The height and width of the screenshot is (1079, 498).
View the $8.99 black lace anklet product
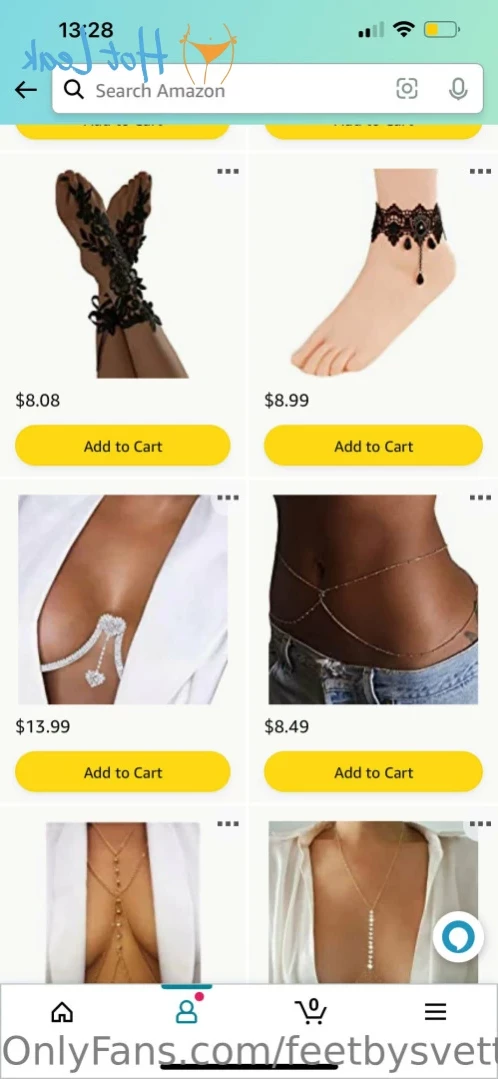(x=374, y=273)
